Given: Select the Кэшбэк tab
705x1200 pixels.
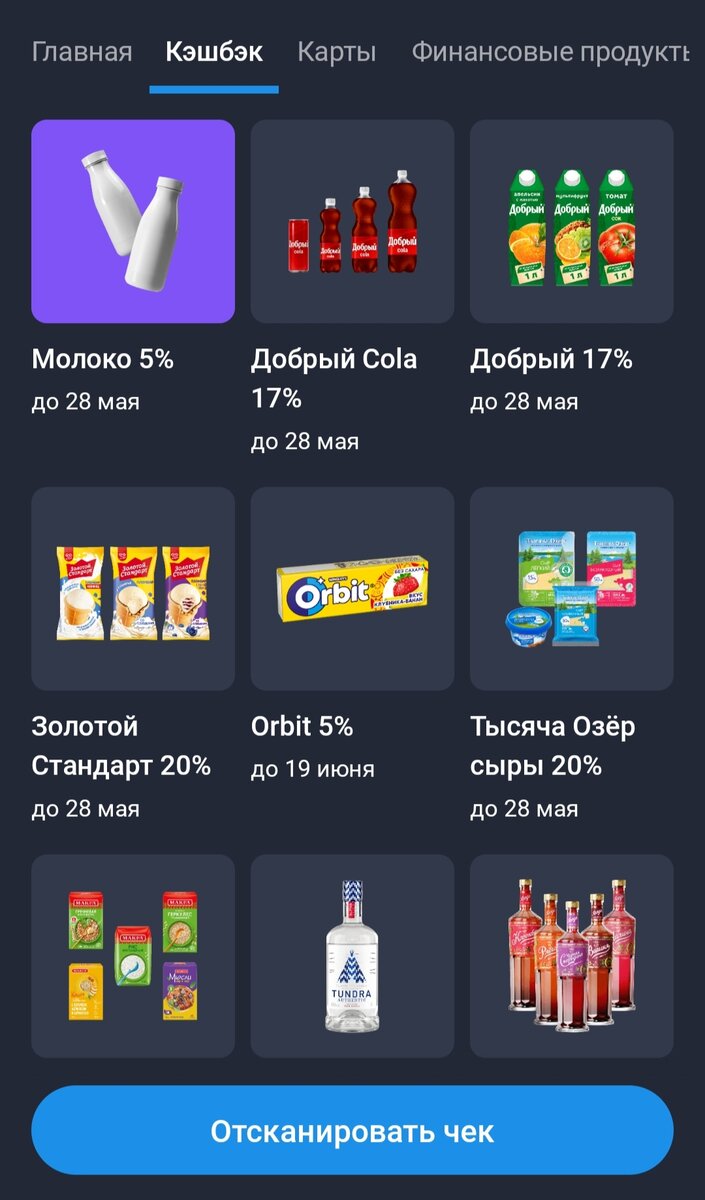Looking at the screenshot, I should coord(214,52).
